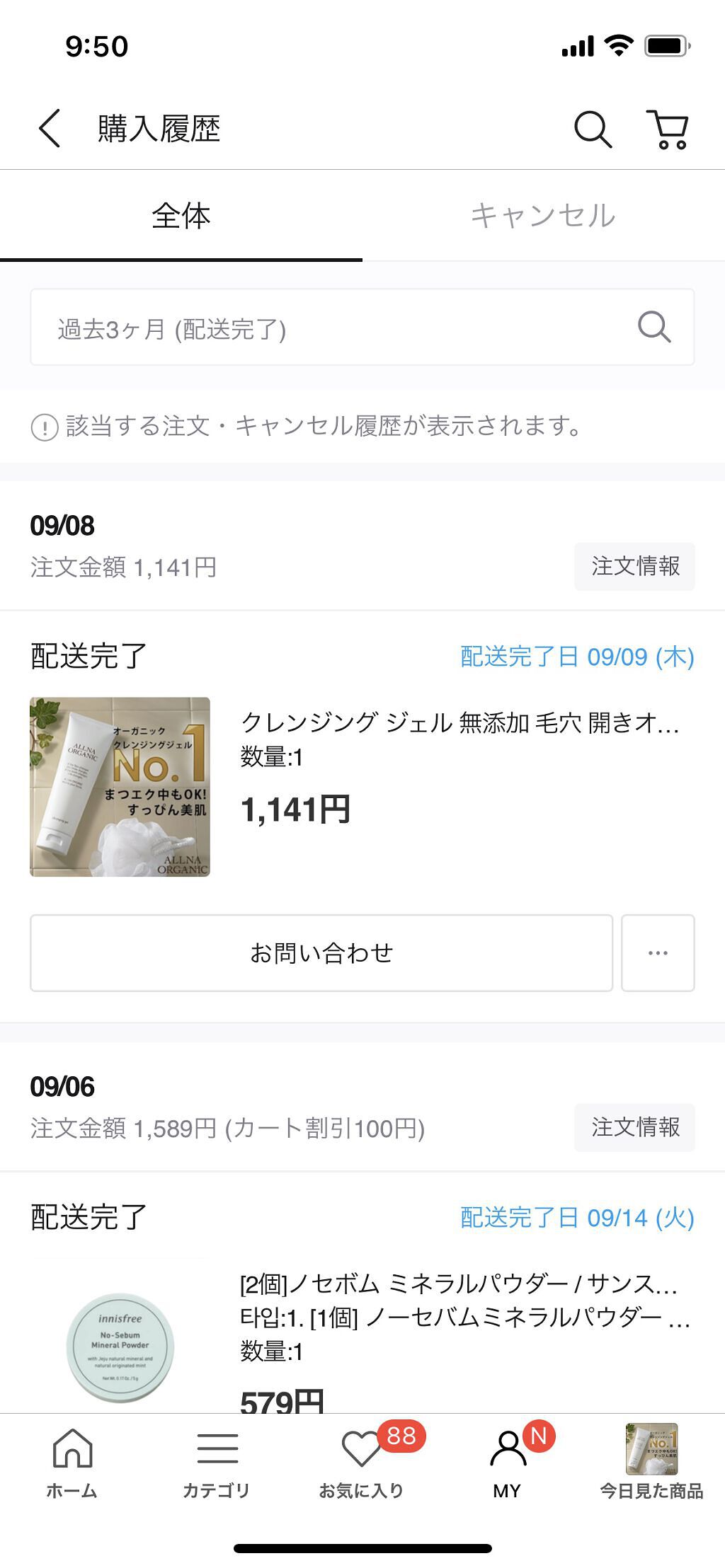
Task: Open the shopping cart
Action: 668,129
